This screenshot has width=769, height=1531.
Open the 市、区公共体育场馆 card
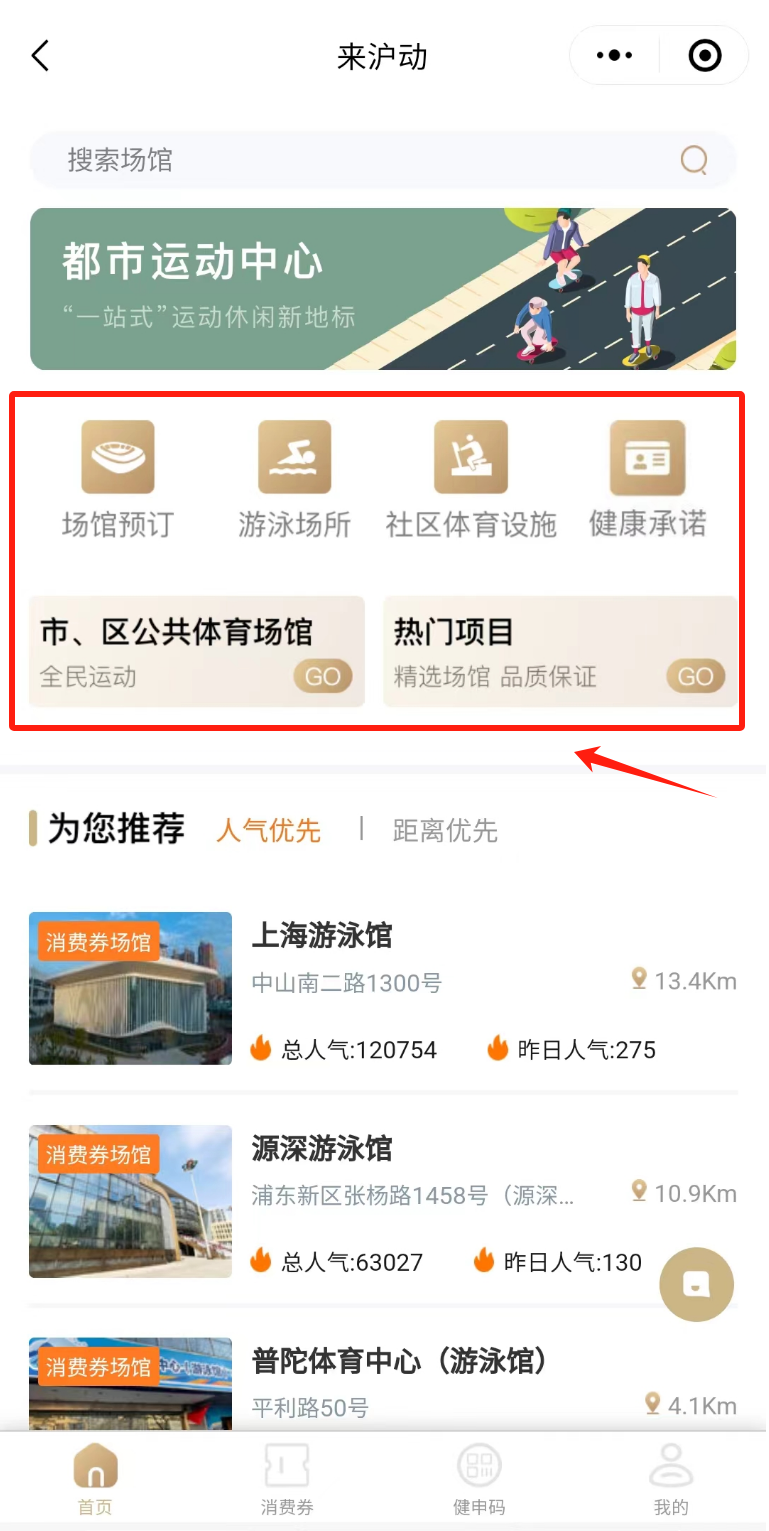pyautogui.click(x=197, y=652)
